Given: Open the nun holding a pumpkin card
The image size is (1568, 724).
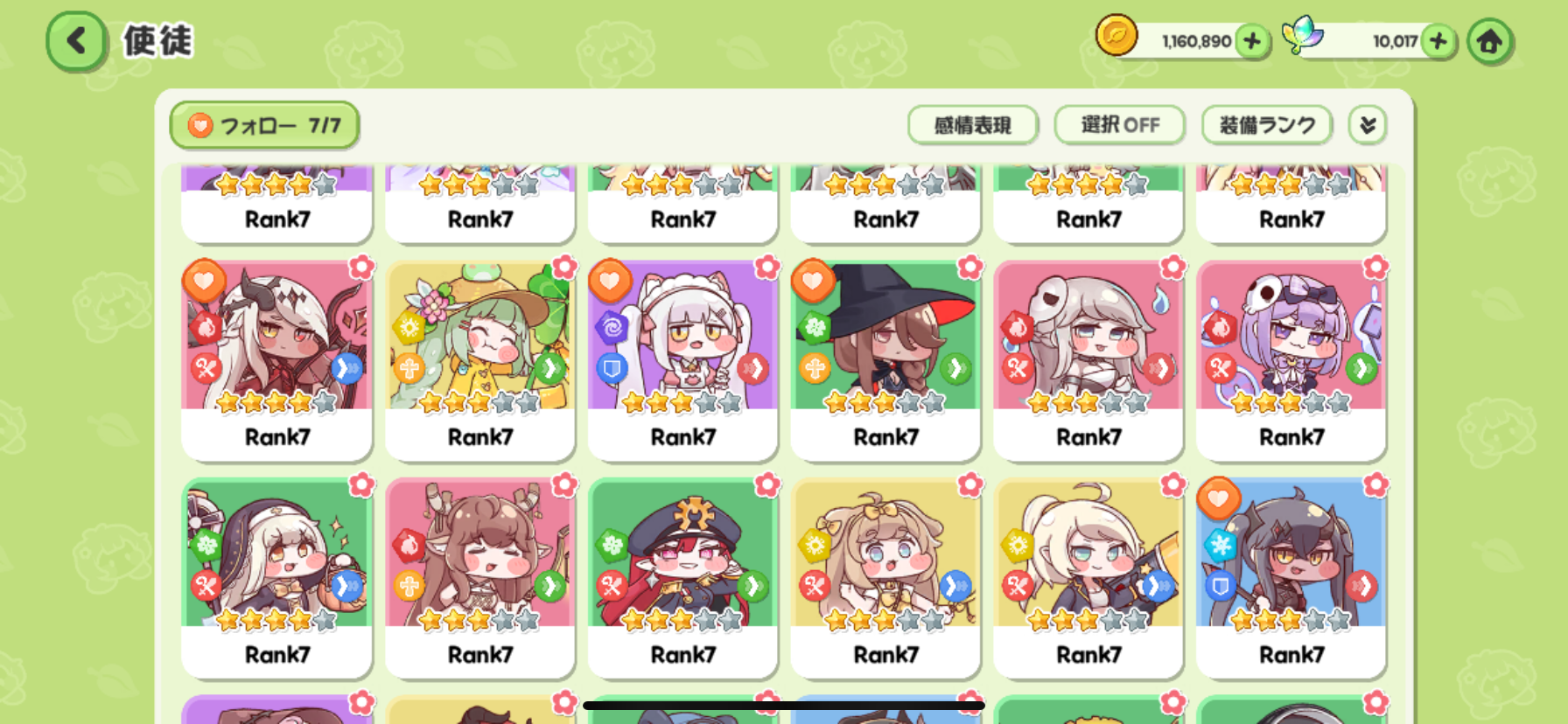Looking at the screenshot, I should click(x=276, y=577).
